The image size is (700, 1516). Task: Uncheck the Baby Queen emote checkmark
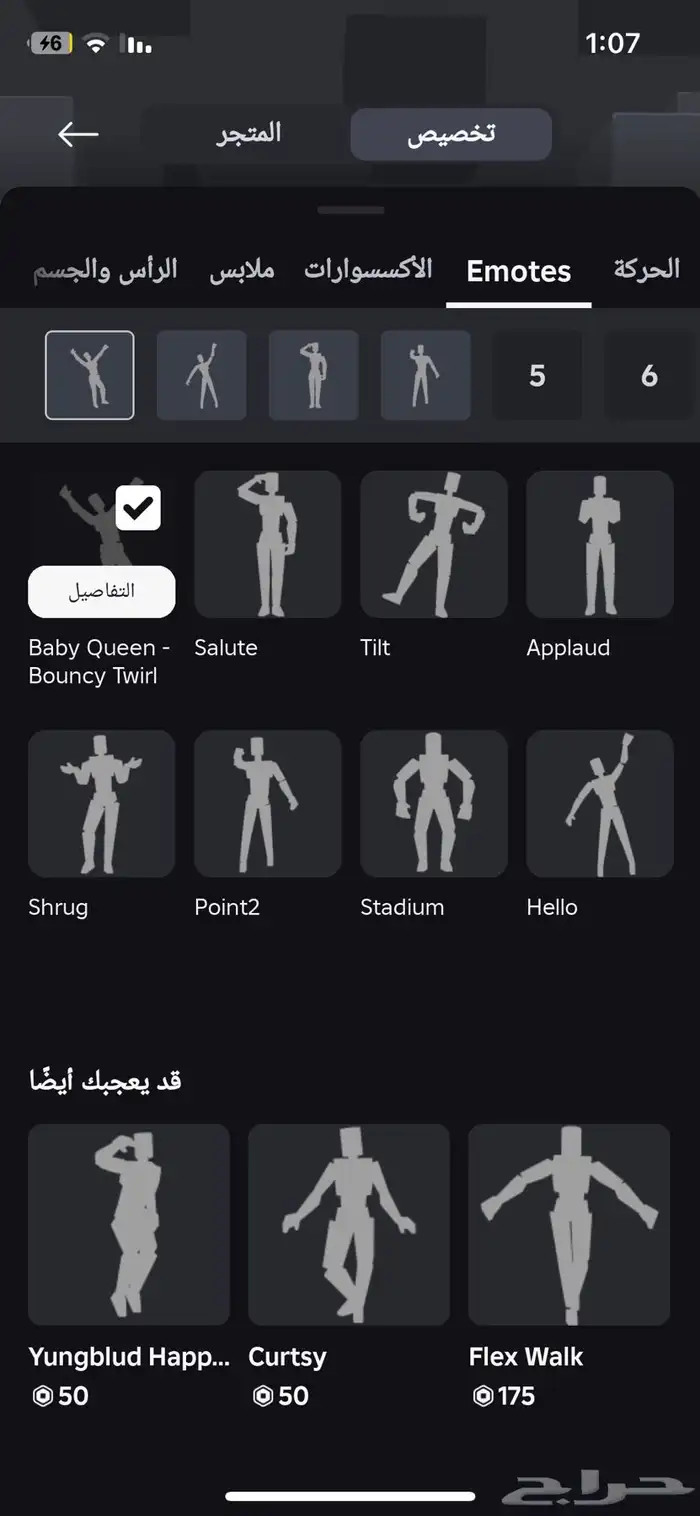(x=139, y=508)
